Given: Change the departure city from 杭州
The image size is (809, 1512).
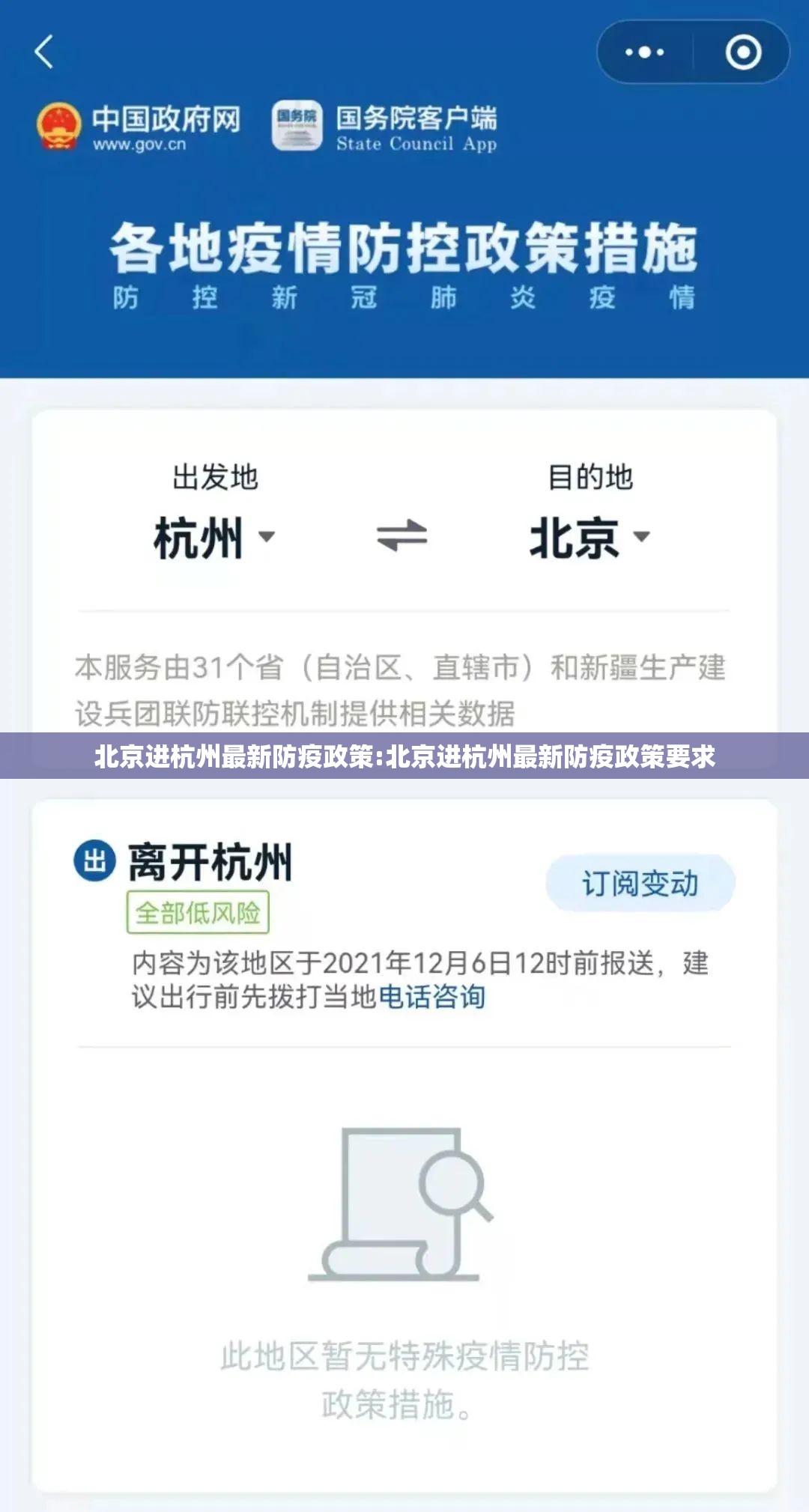Looking at the screenshot, I should coord(214,537).
